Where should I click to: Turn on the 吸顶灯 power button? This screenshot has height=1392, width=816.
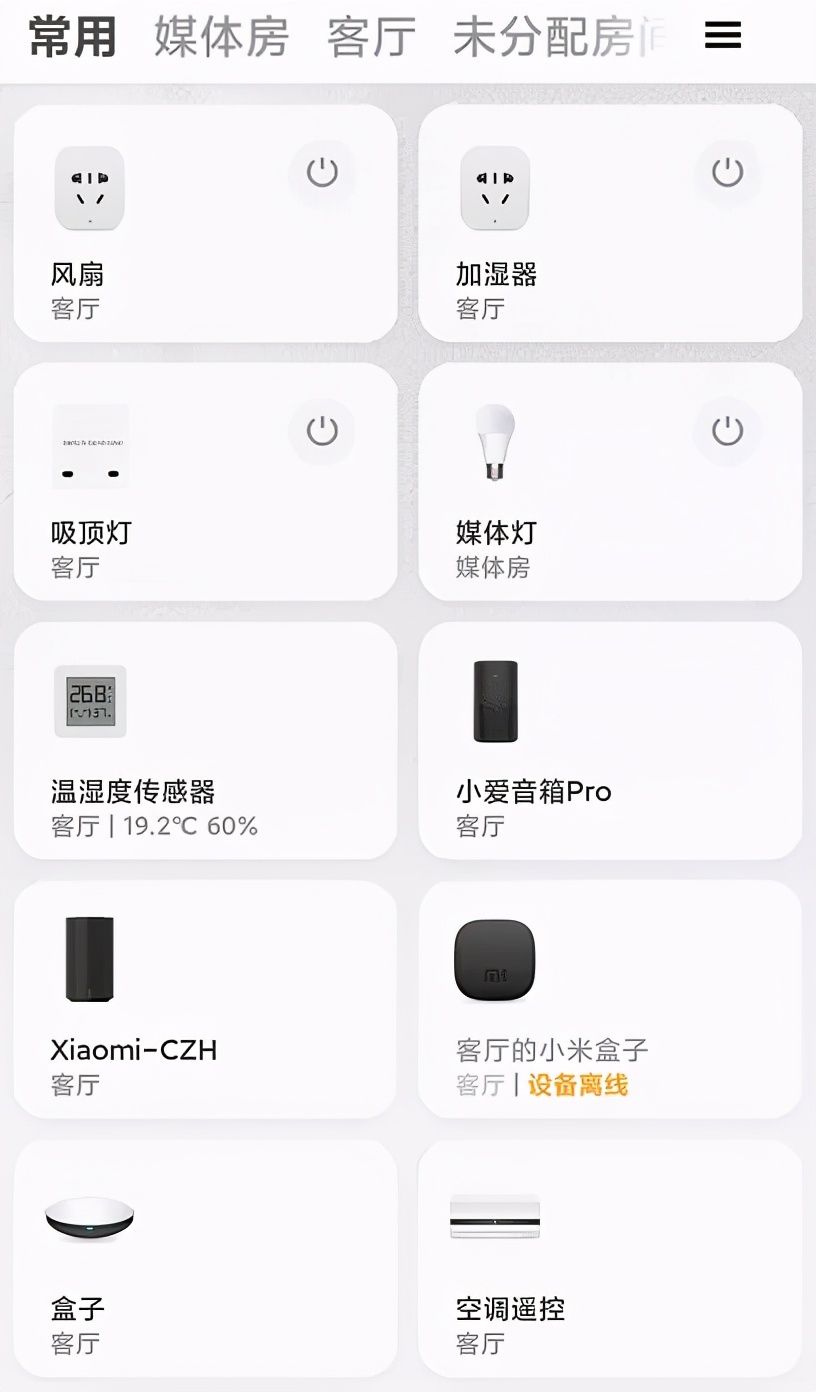[322, 432]
